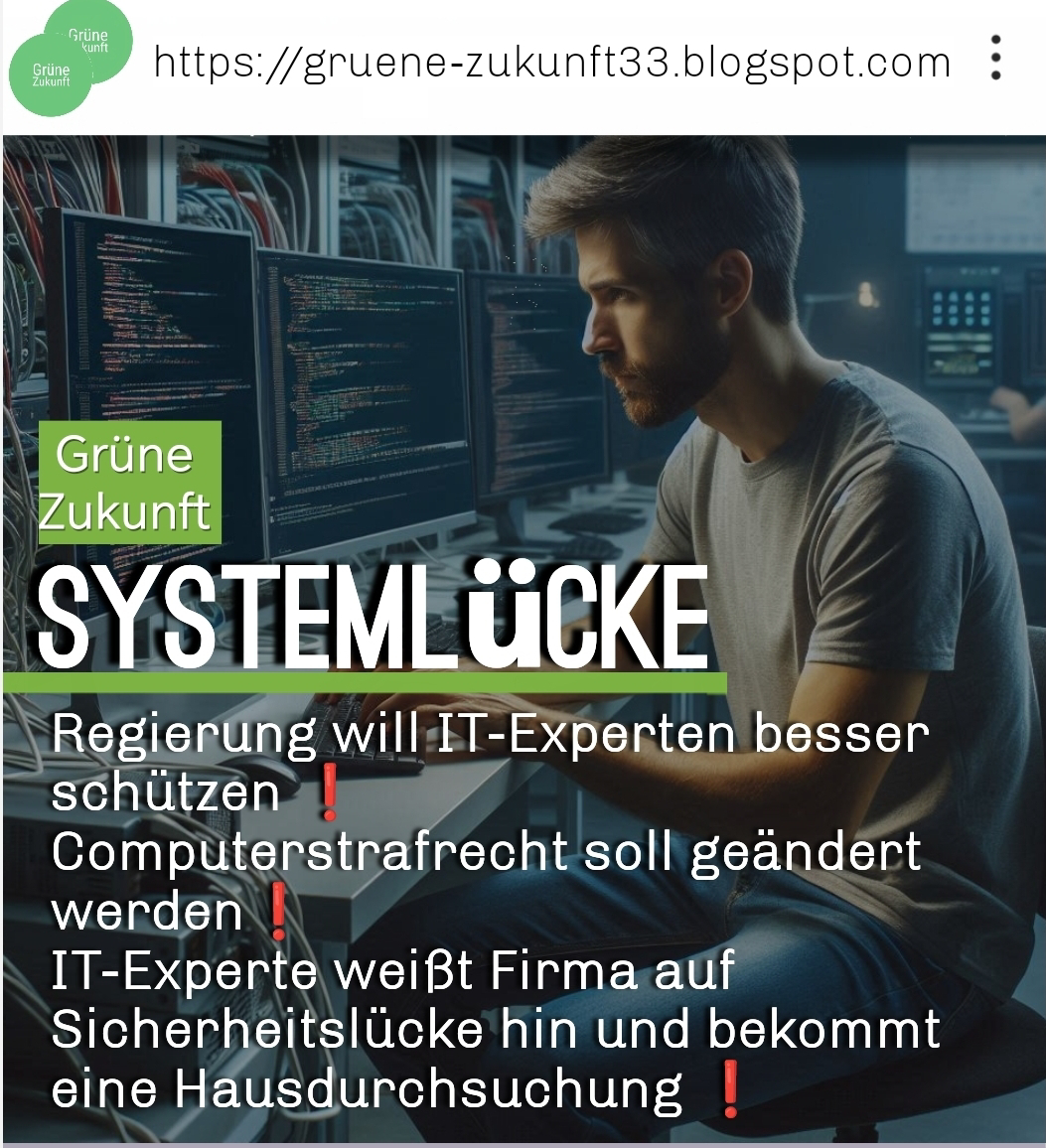Open the Grüne Zukunft profile avatar
The height and width of the screenshot is (1148, 1046).
71,59
